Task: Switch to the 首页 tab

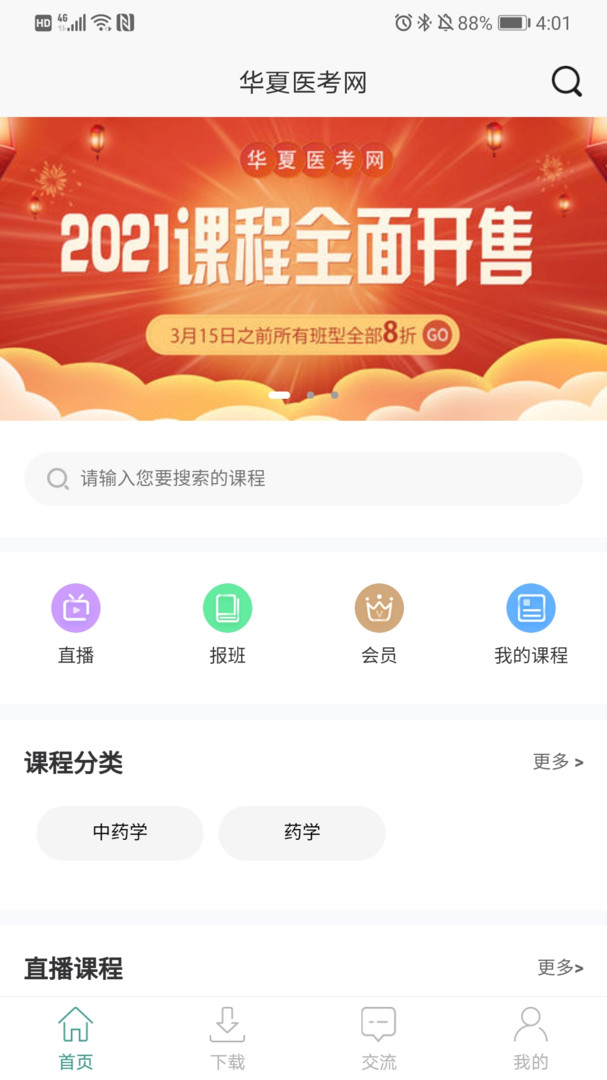Action: [76, 1038]
